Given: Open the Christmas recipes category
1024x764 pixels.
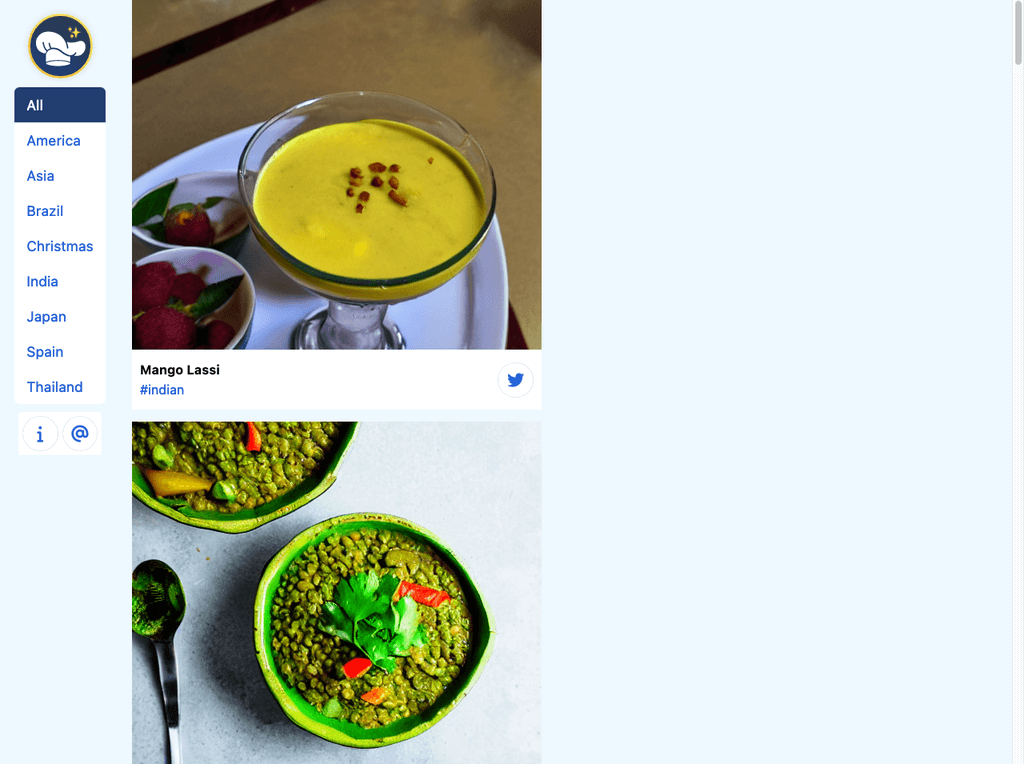Looking at the screenshot, I should point(60,246).
